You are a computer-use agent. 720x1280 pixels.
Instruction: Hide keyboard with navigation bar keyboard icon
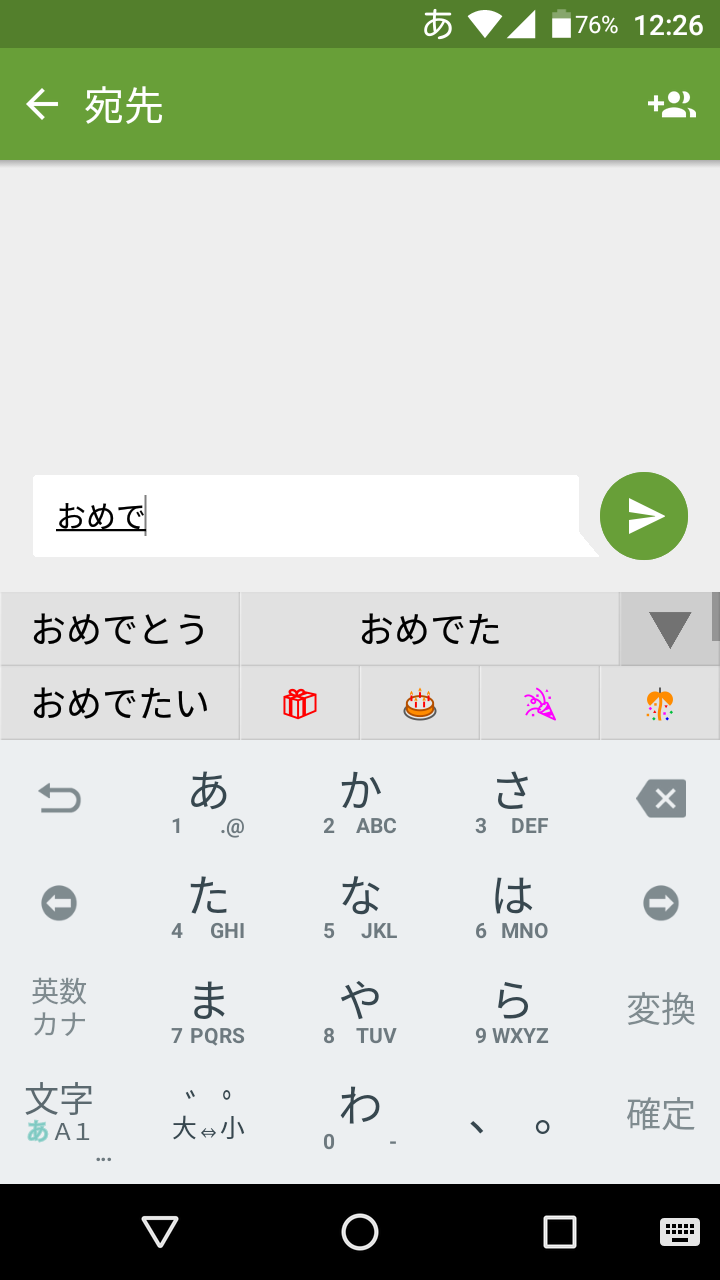tap(680, 1232)
